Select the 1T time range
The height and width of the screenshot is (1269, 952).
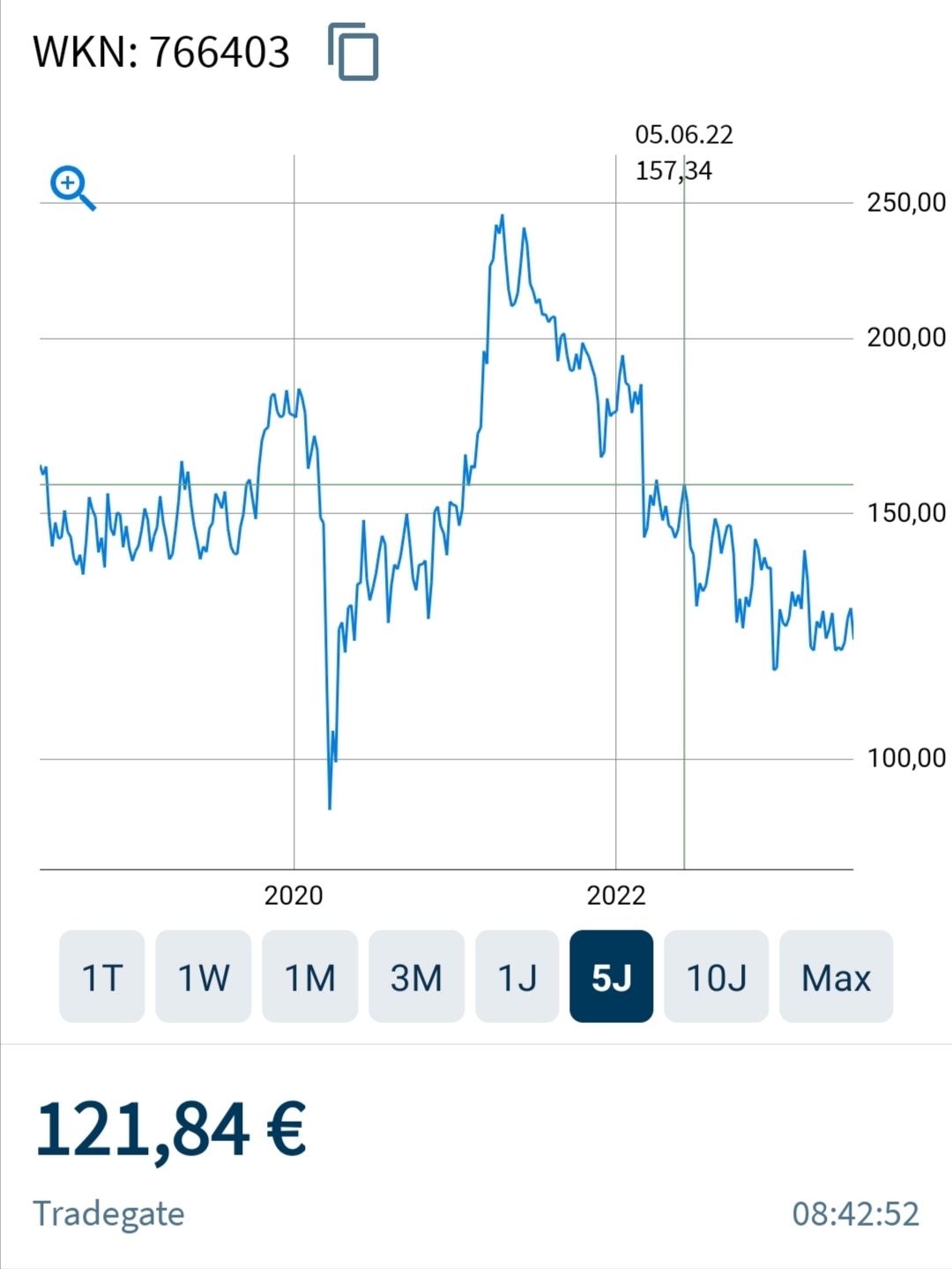tap(101, 976)
